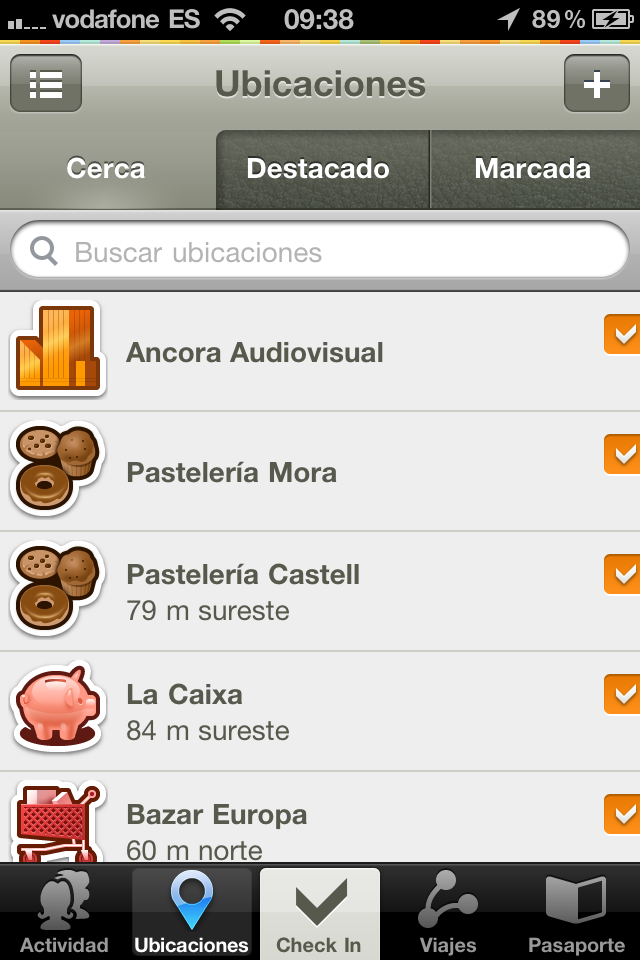Check in at Pastelería Castell checkmark
Viewport: 640px width, 960px height.
pos(622,575)
